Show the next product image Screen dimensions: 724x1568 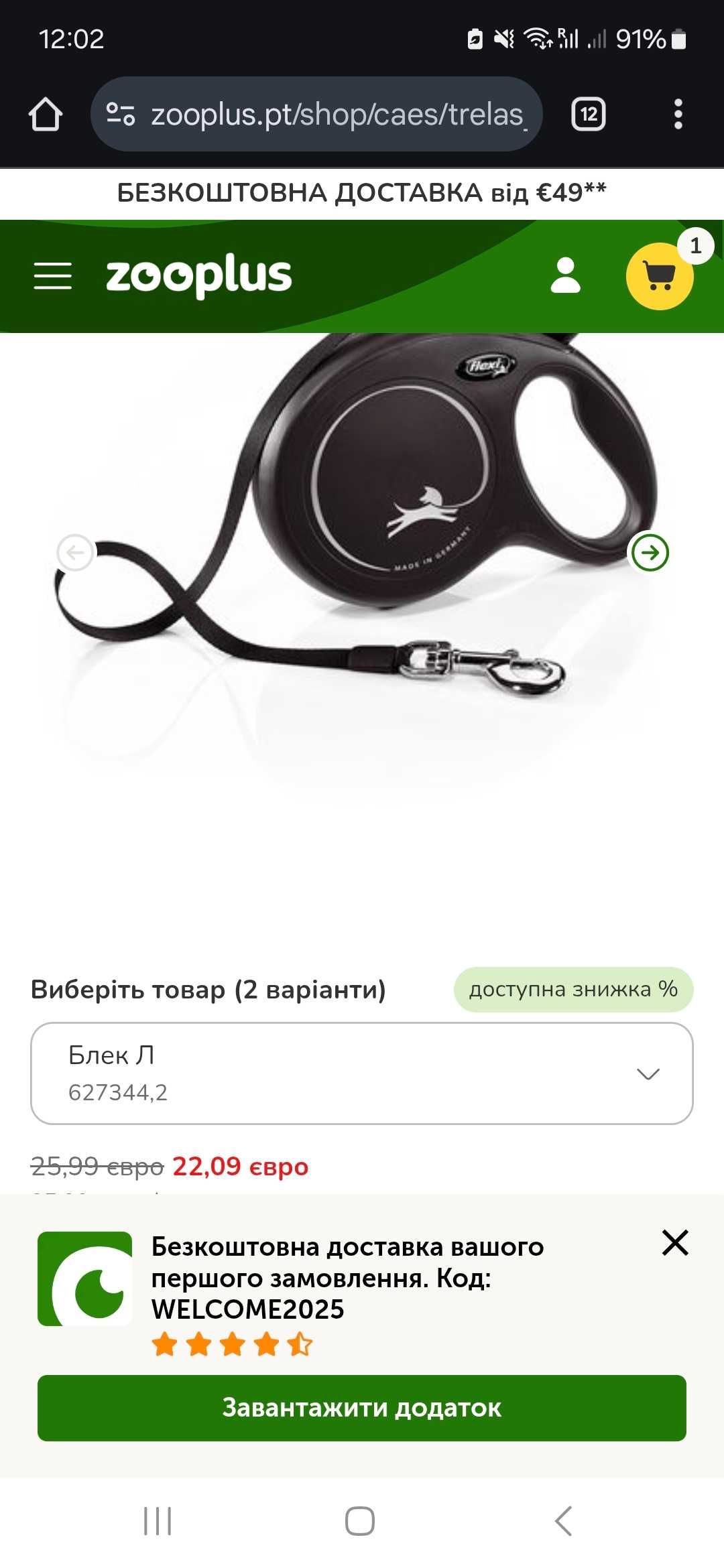650,553
